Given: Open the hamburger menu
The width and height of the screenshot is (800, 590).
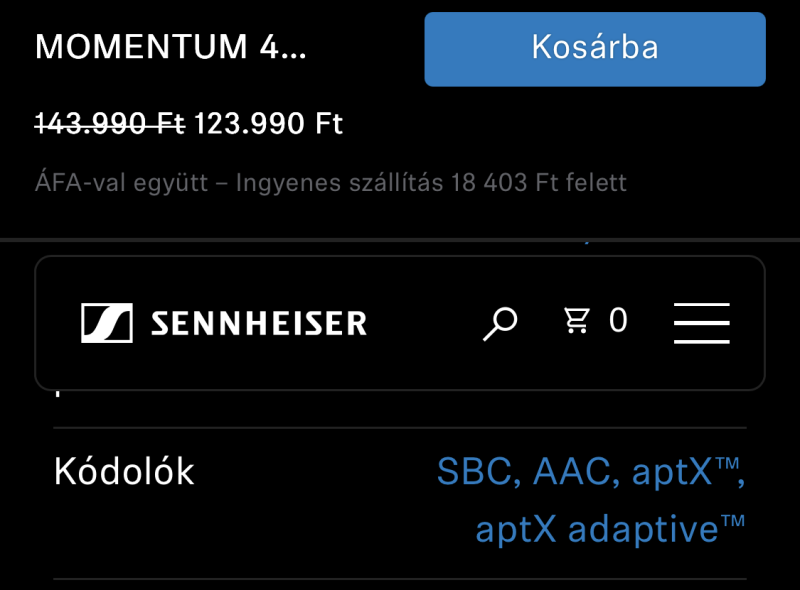Looking at the screenshot, I should coord(701,322).
